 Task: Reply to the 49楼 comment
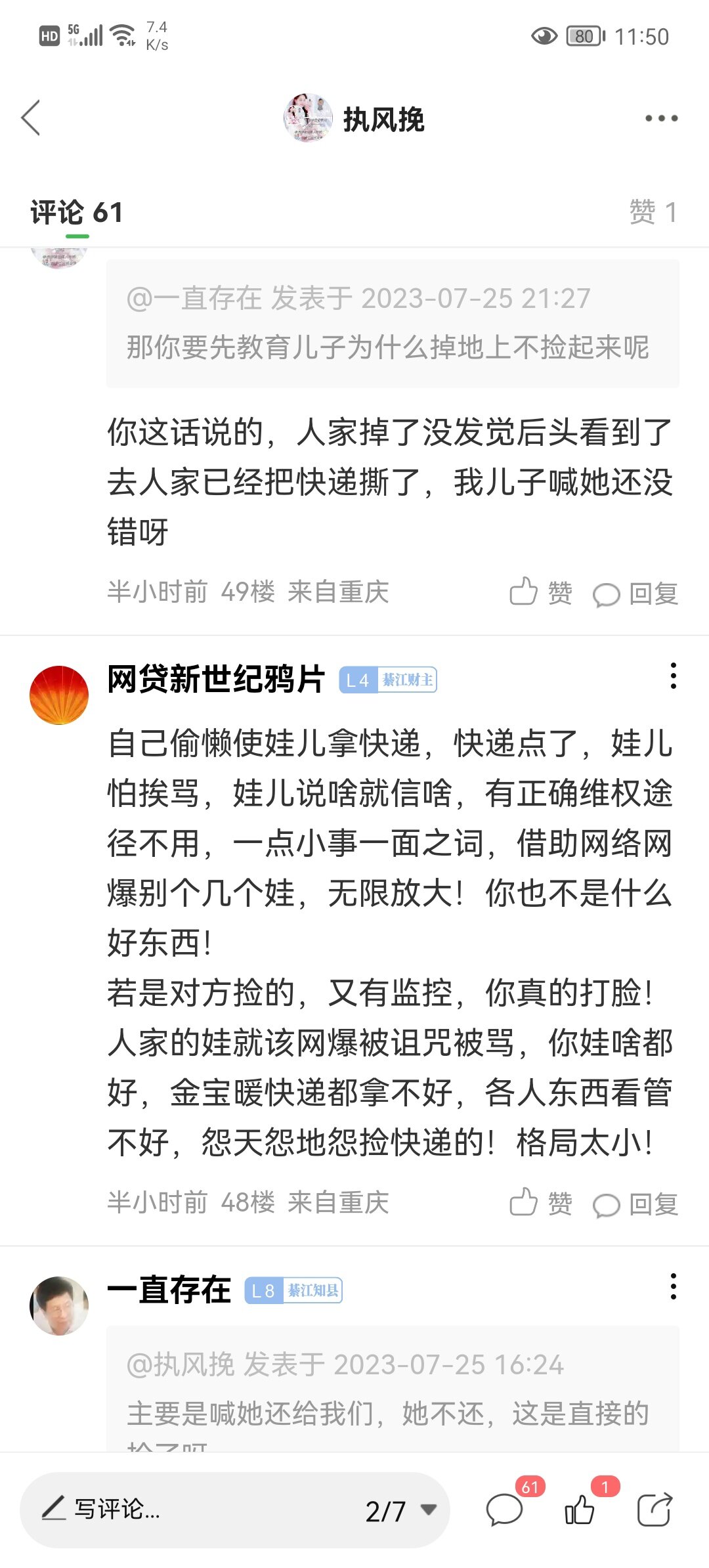click(x=635, y=594)
